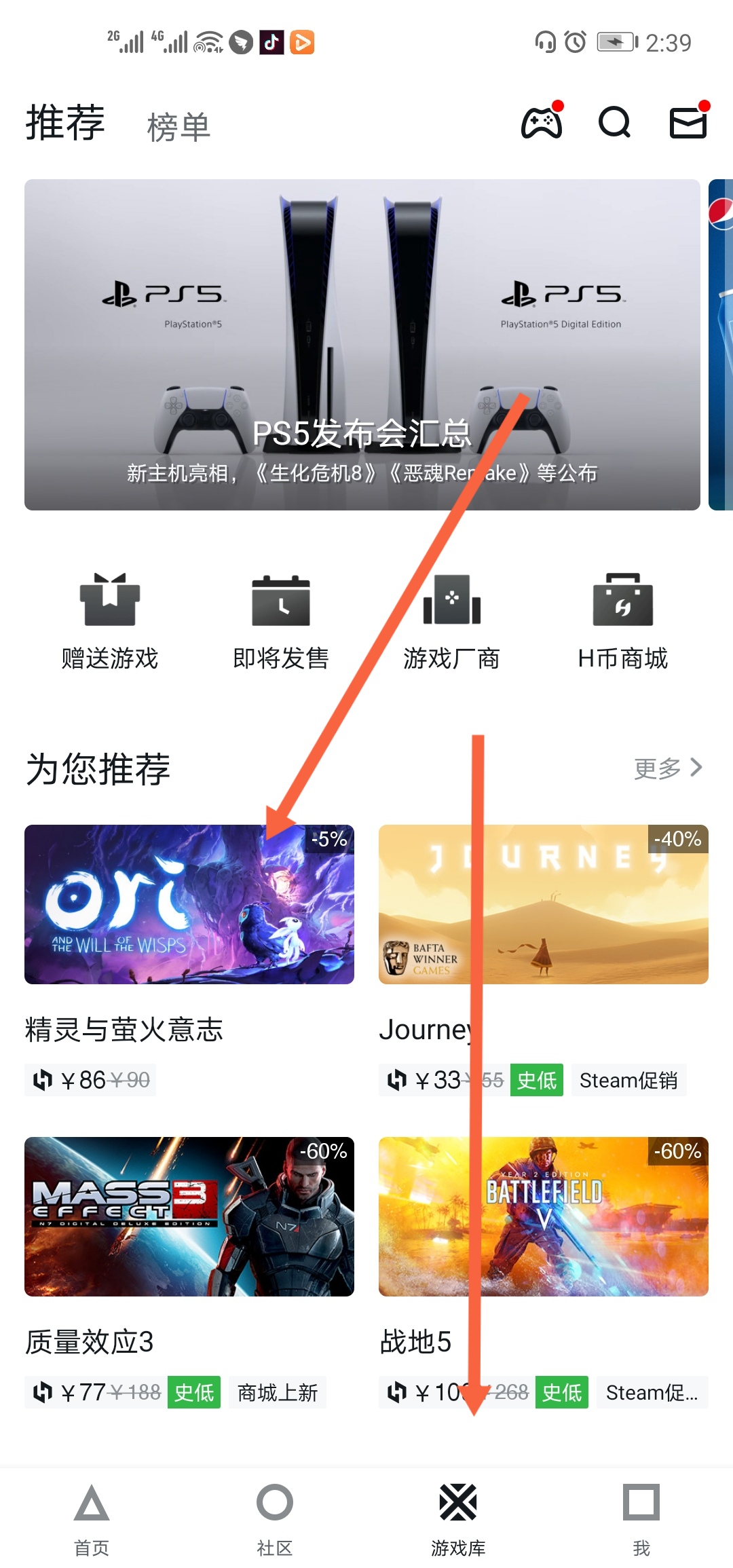Open the game controller icon

(541, 123)
